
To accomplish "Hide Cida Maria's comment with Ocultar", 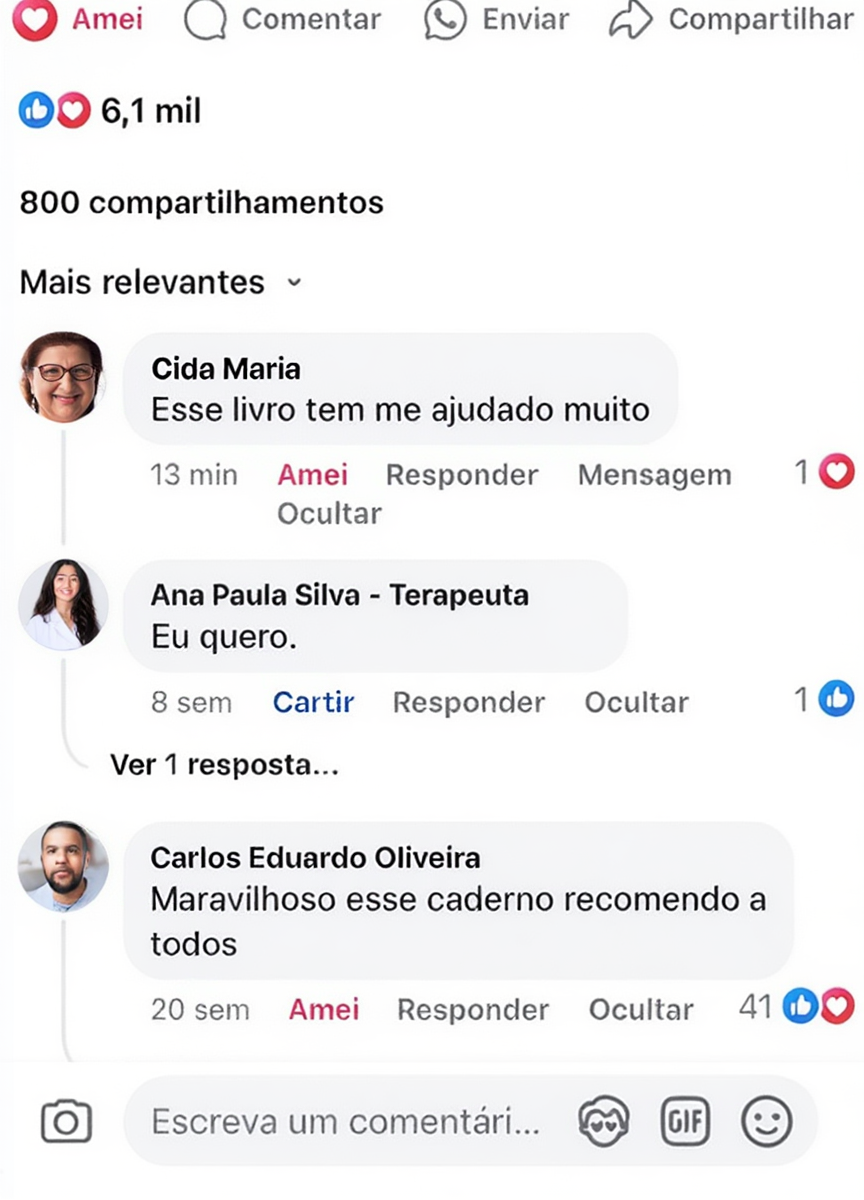I will [329, 514].
